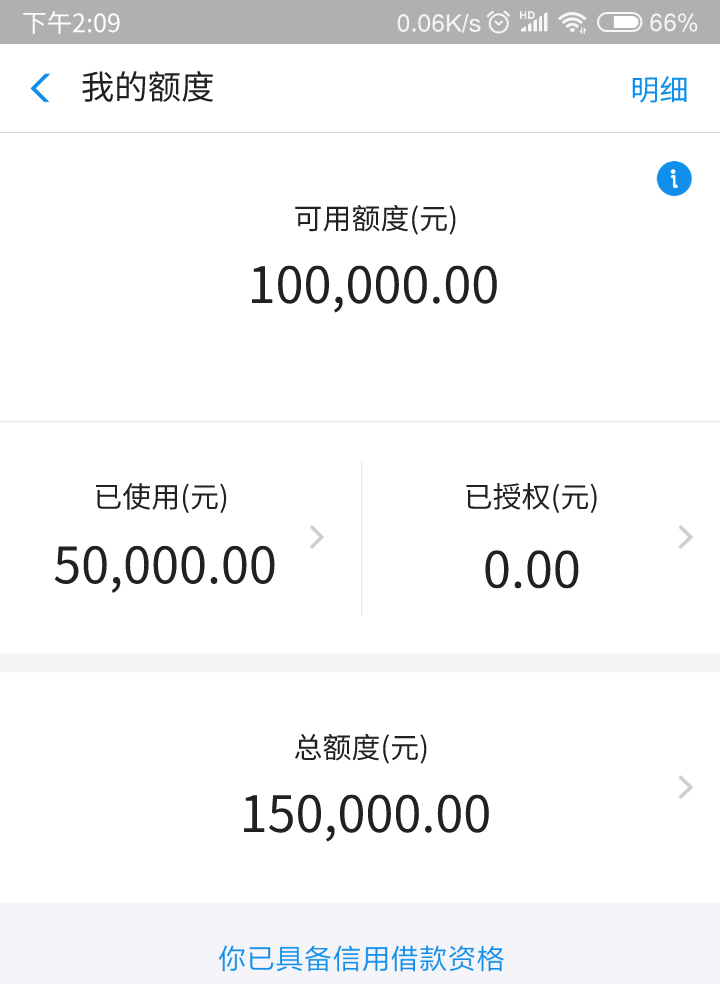Tap the blue info icon
This screenshot has width=720, height=984.
click(x=674, y=178)
